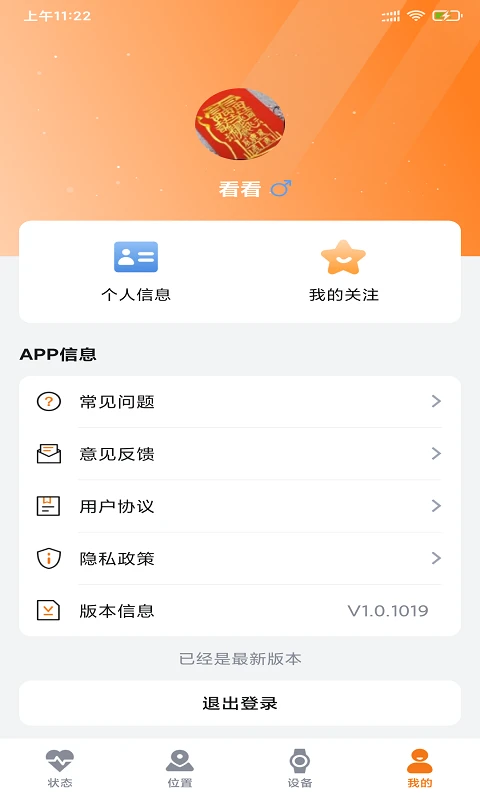
Task: Check 版本信息 version info row
Action: [240, 610]
